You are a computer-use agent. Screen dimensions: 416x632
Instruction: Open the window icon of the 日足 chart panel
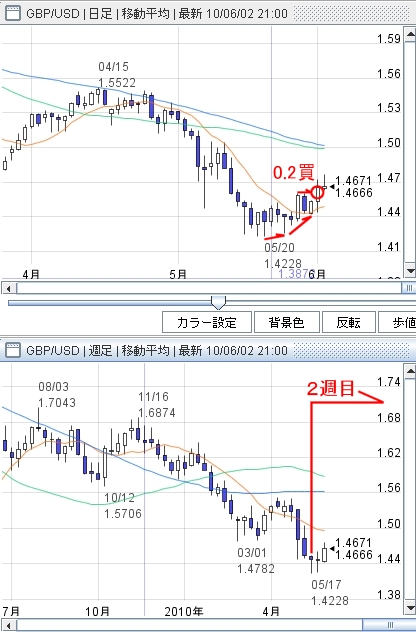click(x=14, y=14)
